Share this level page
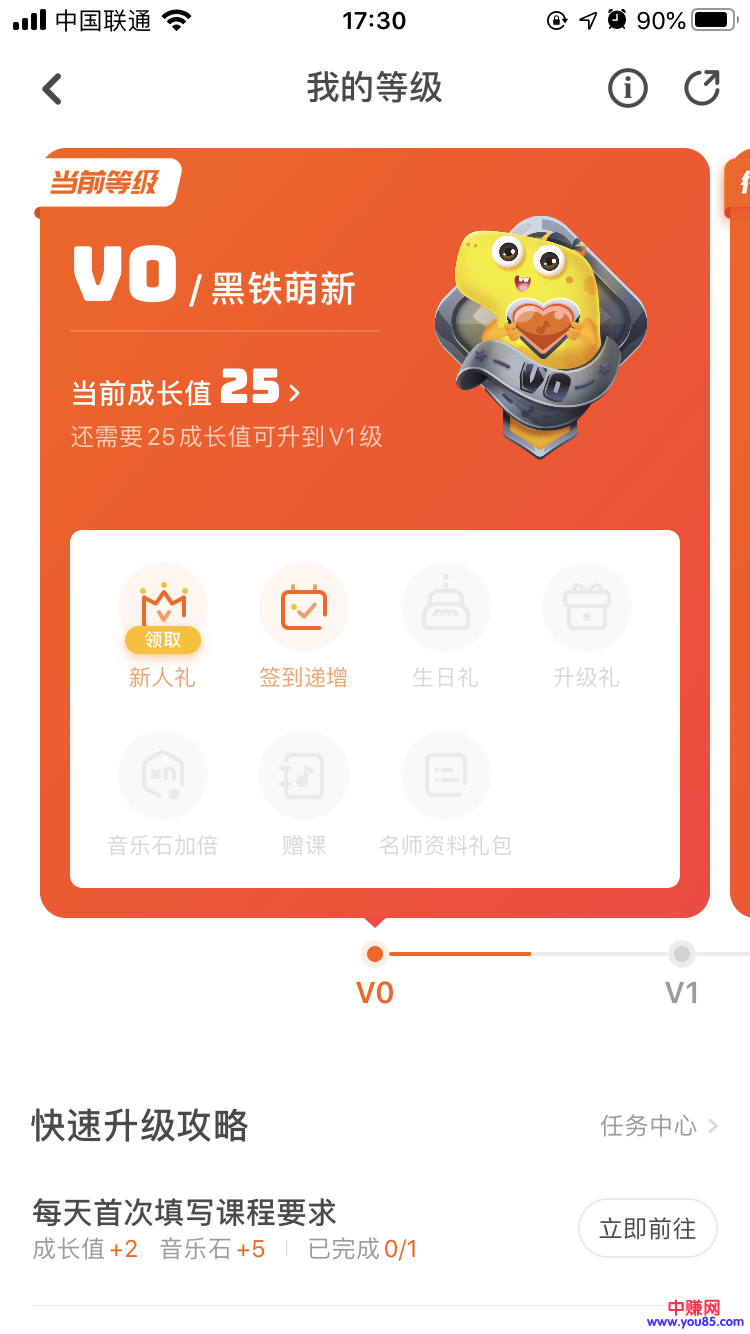Screen dimensions: 750x1334 702,88
